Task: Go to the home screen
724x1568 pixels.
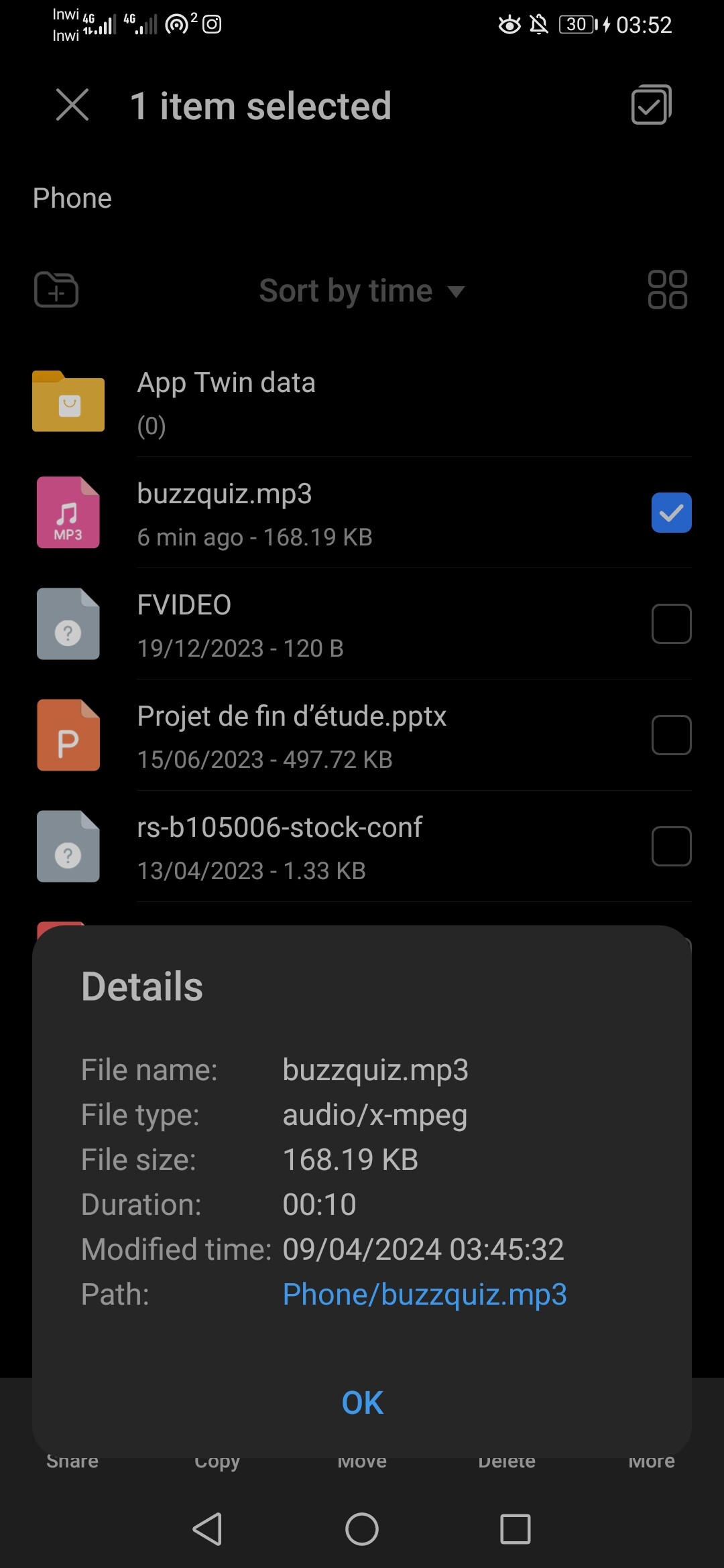Action: [x=362, y=1529]
